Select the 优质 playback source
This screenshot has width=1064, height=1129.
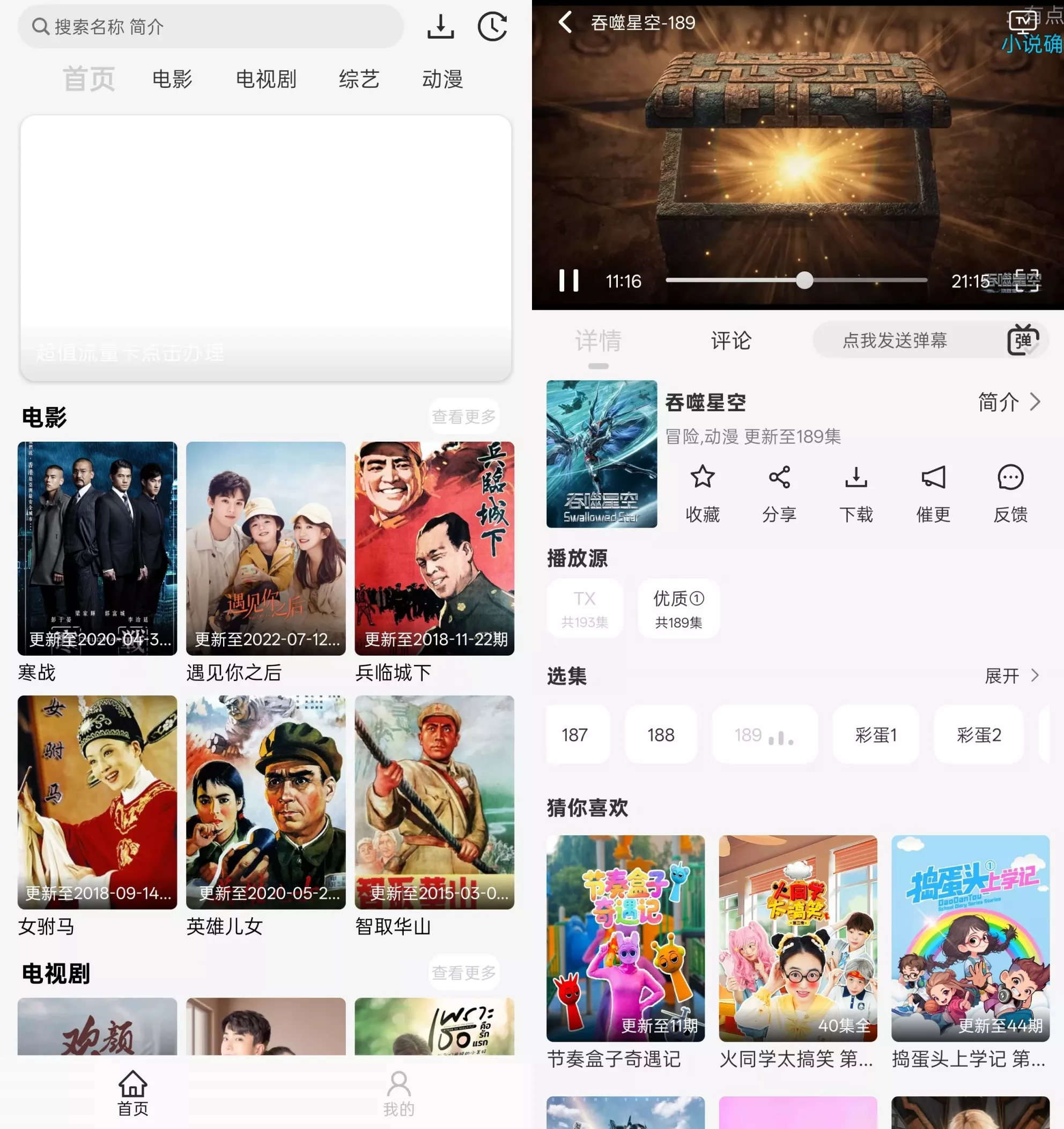coord(678,609)
